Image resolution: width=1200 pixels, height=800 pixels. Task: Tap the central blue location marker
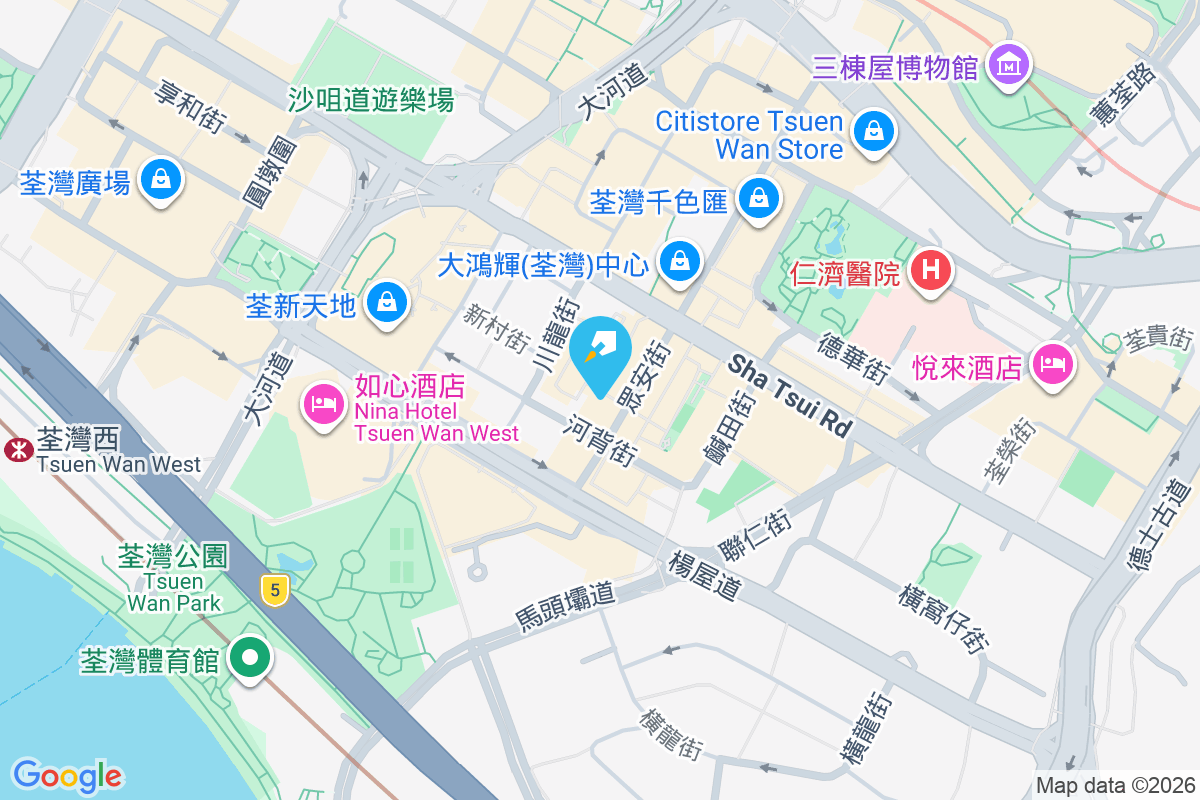click(600, 352)
